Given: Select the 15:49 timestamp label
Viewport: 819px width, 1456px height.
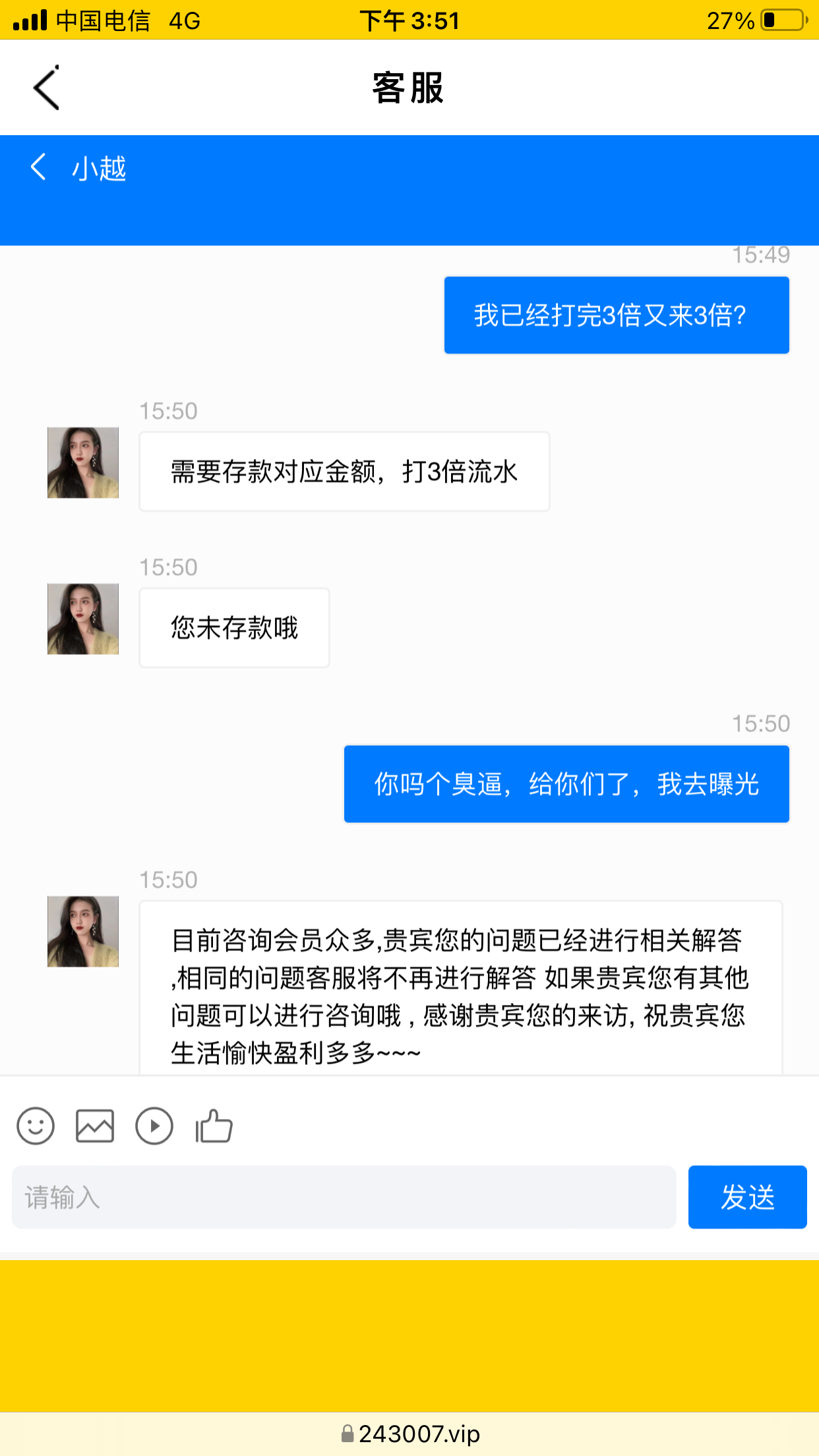Looking at the screenshot, I should 762,256.
